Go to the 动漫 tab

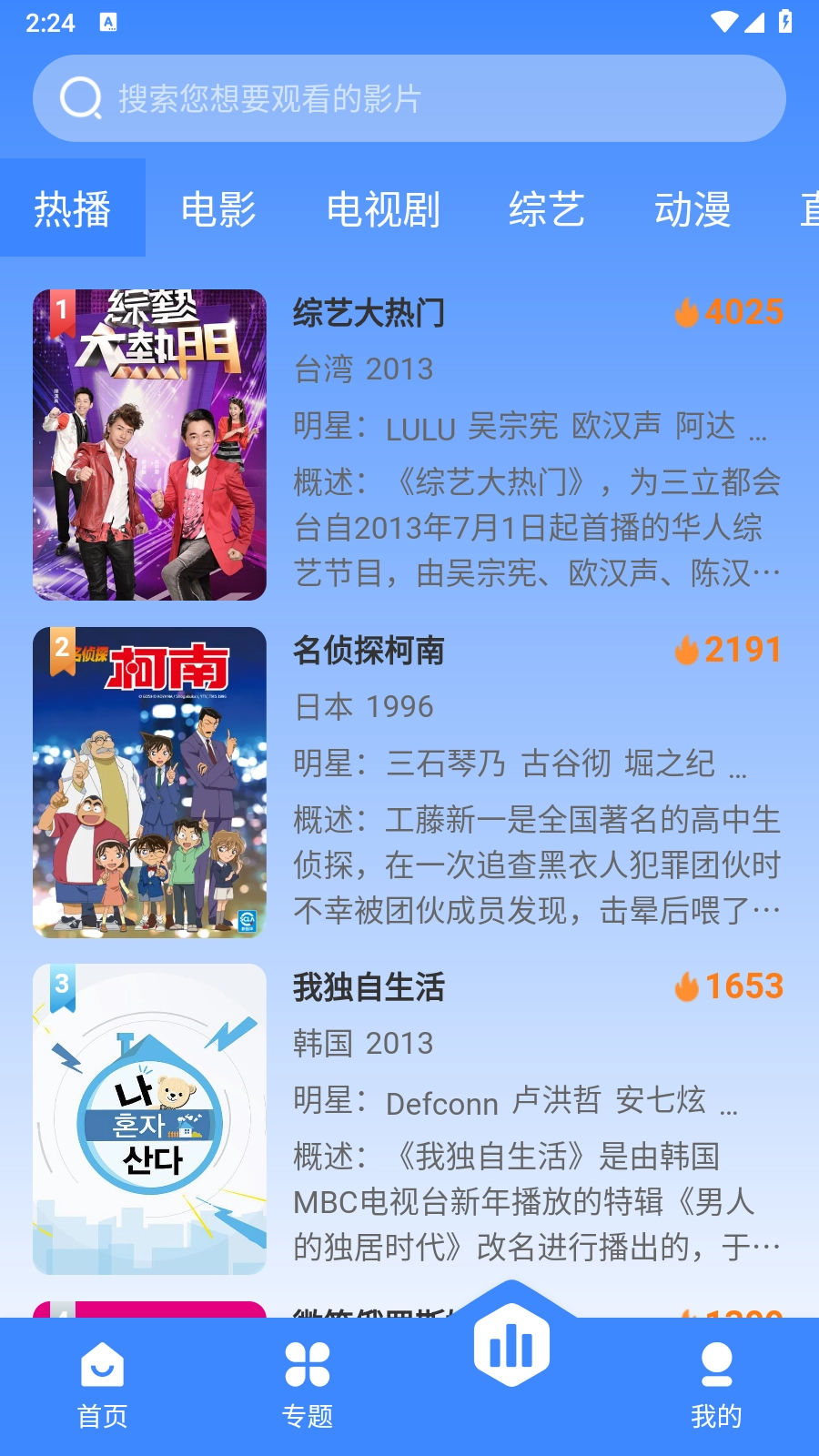[x=693, y=209]
